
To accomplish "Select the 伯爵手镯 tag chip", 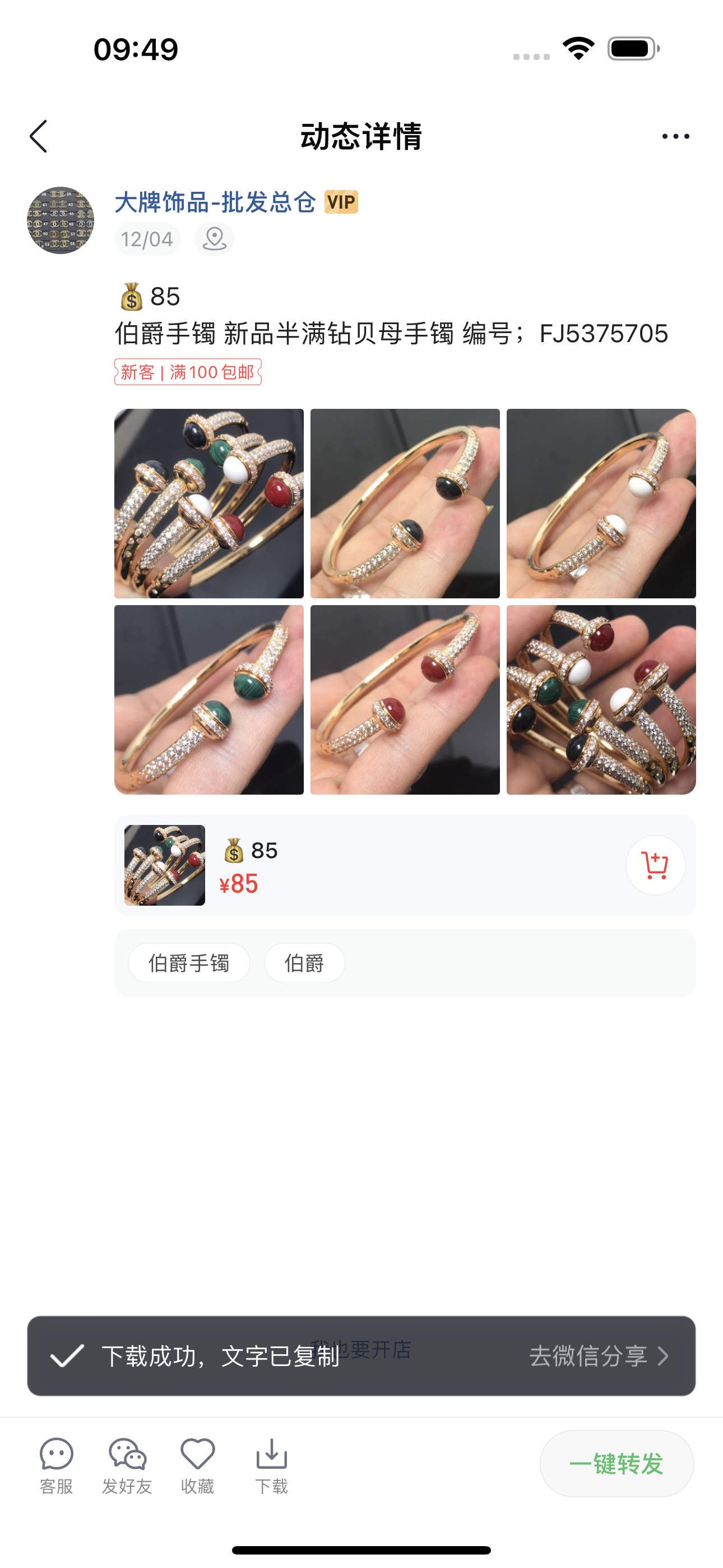I will (x=189, y=963).
